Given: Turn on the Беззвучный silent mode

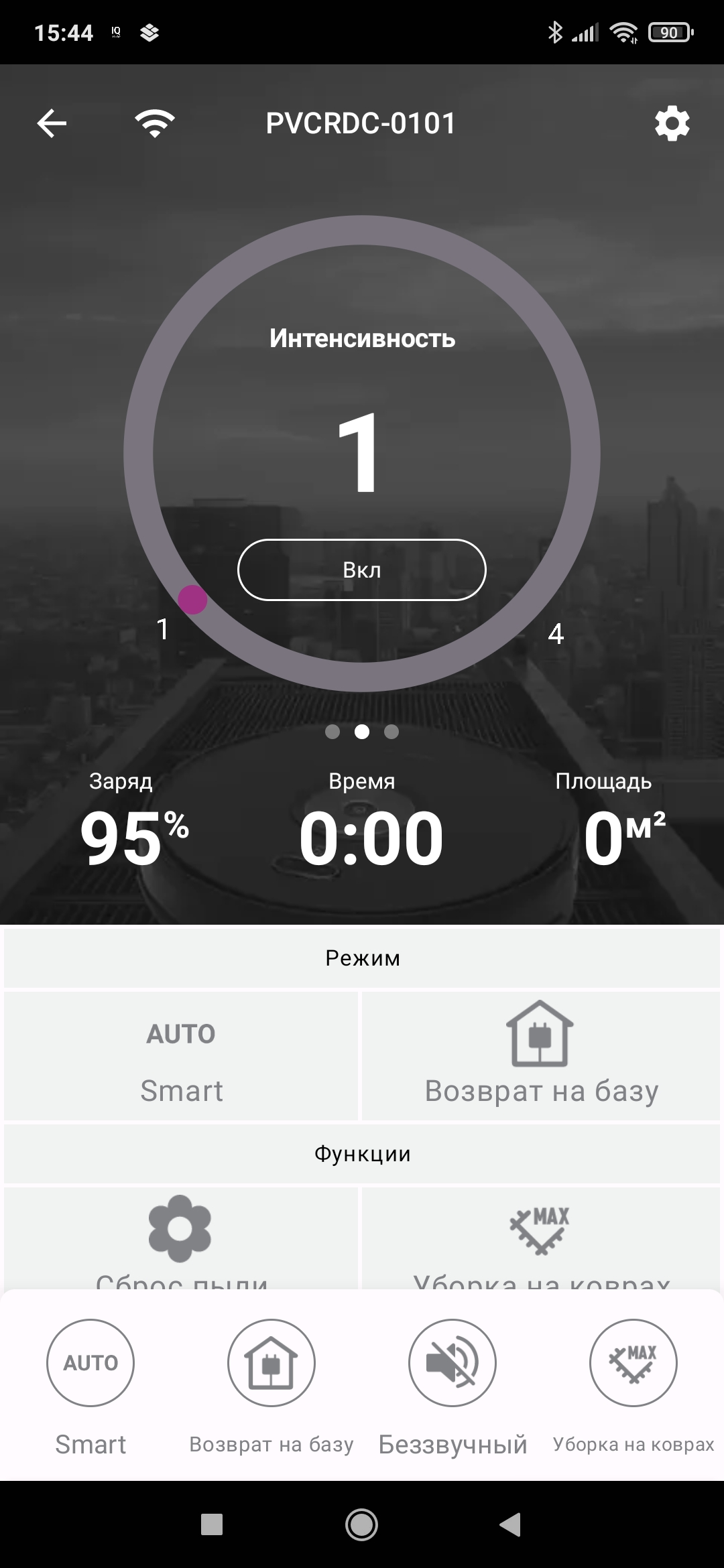Looking at the screenshot, I should coord(452,1362).
